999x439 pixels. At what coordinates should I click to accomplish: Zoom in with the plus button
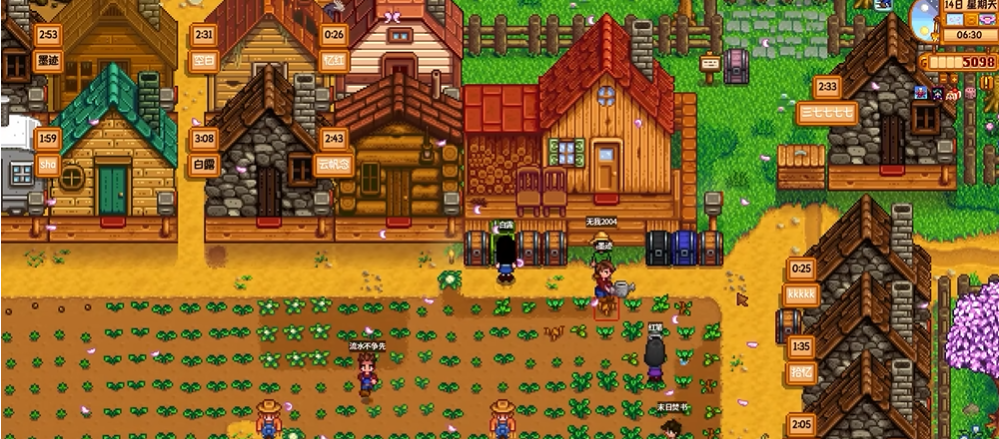(x=954, y=79)
